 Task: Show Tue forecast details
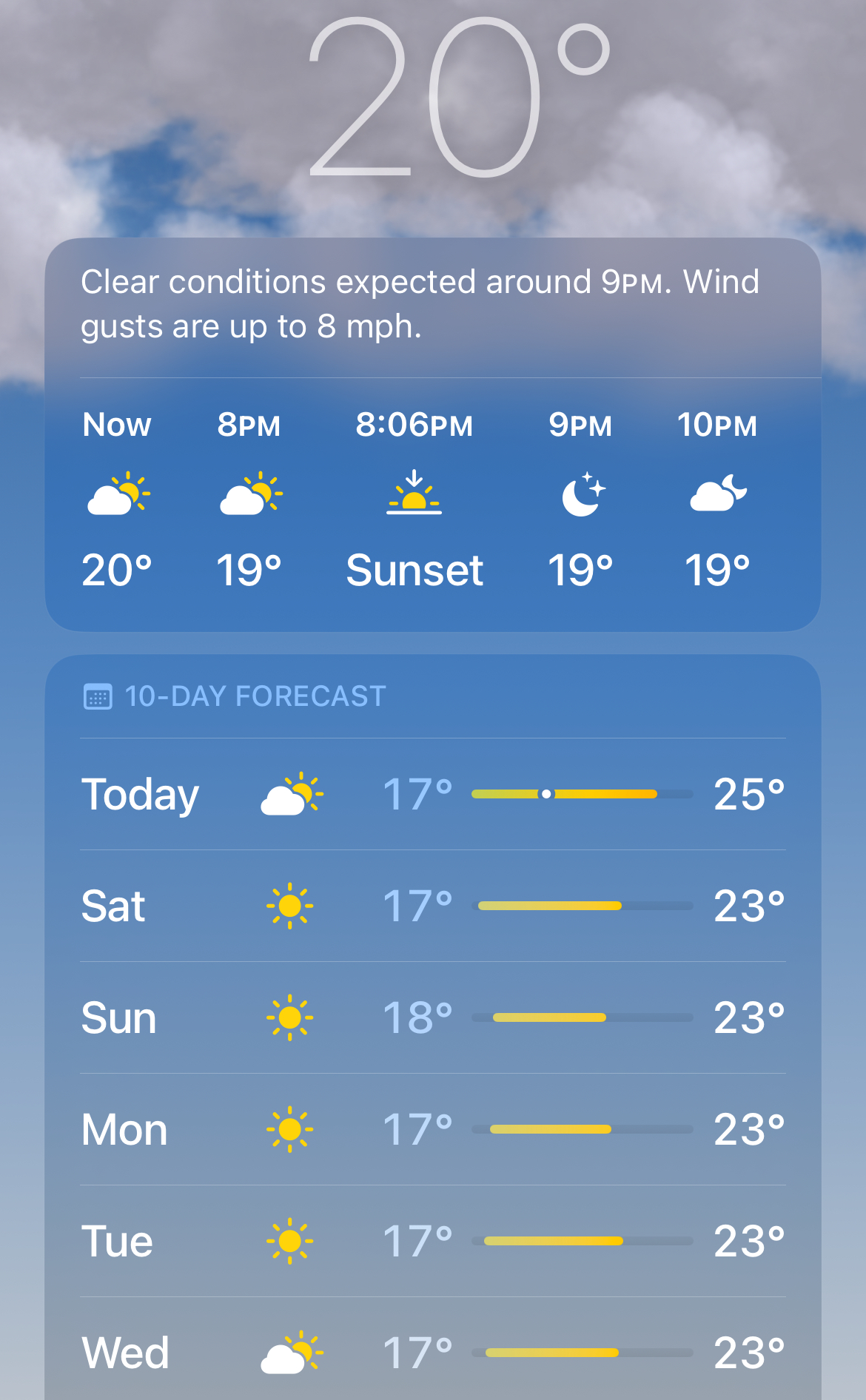[x=433, y=1241]
